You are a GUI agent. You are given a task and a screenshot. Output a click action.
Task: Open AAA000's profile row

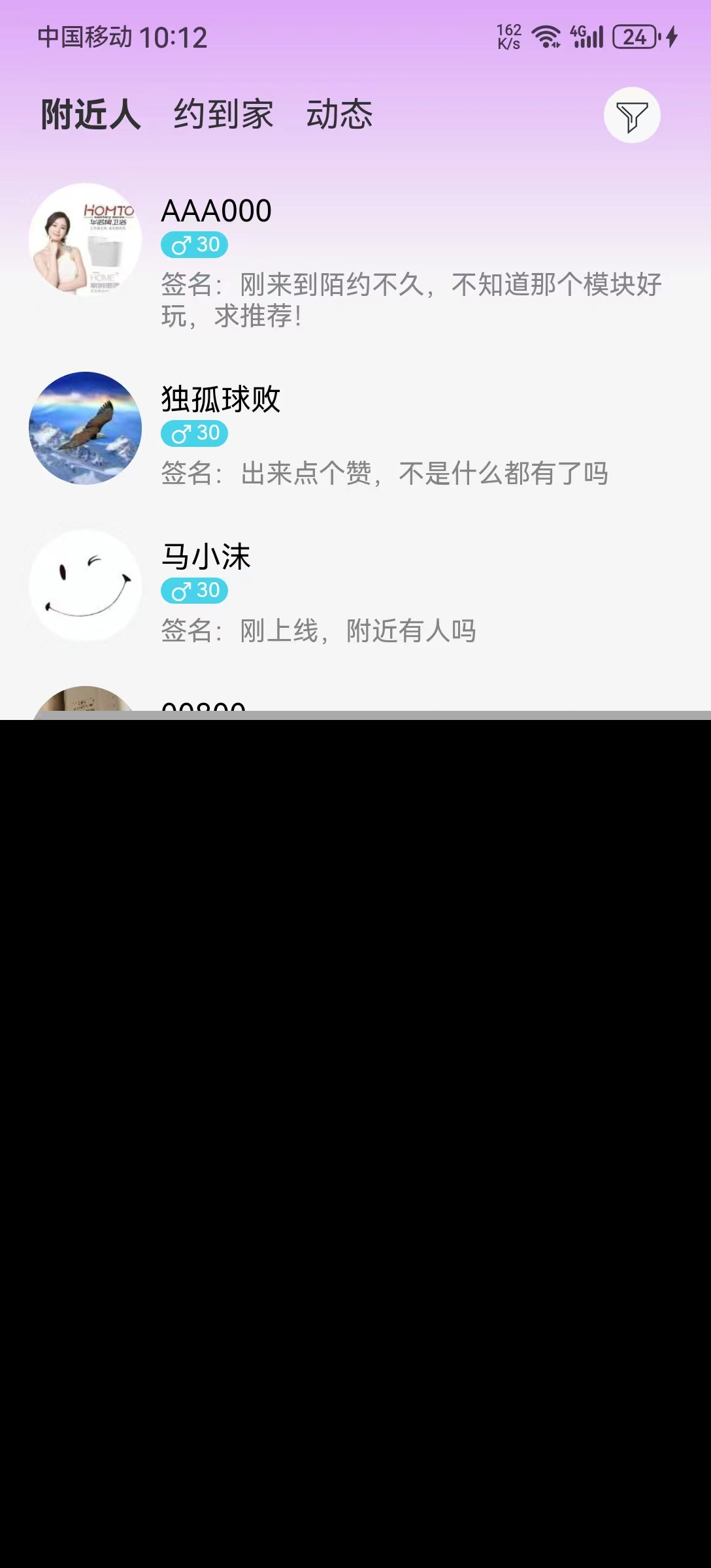(412, 261)
